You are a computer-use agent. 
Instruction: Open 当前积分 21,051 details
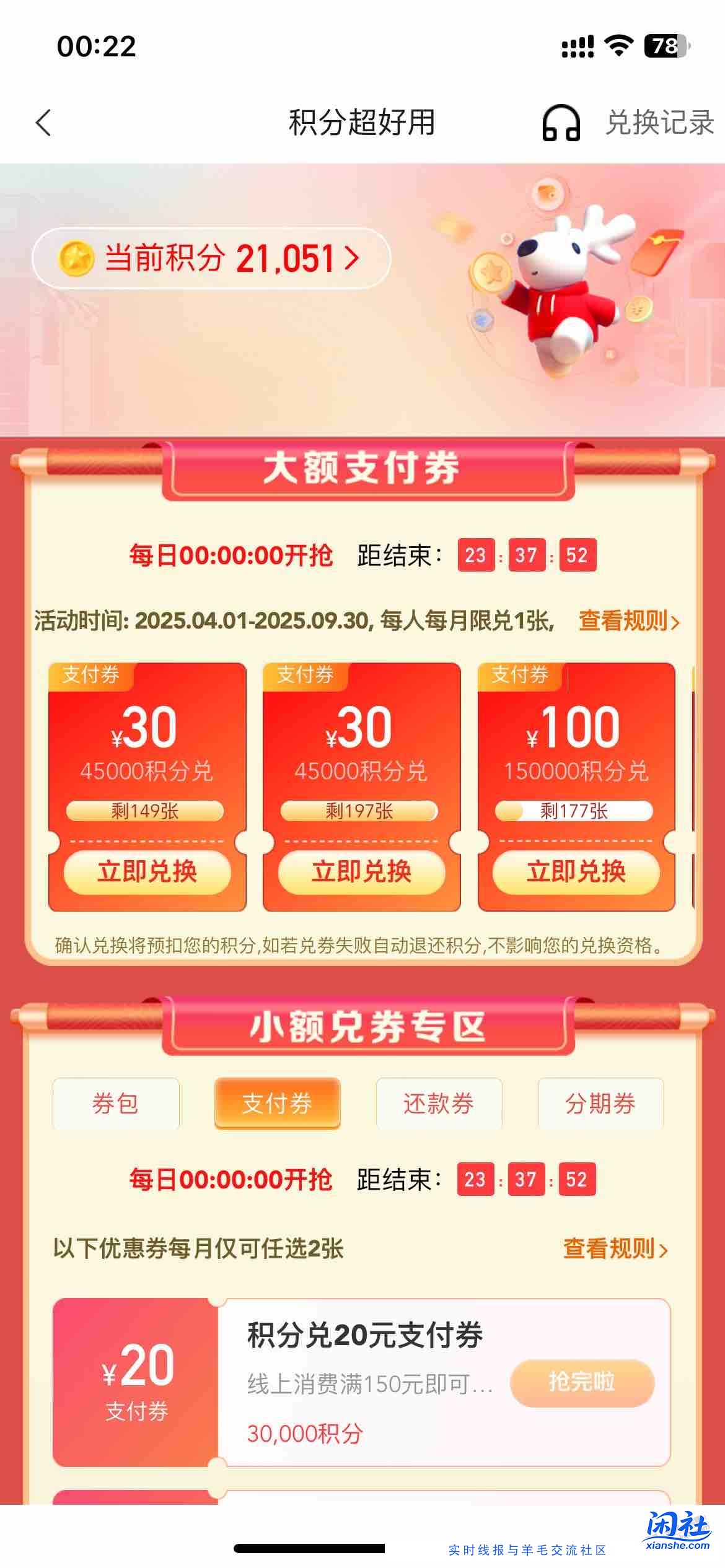pyautogui.click(x=211, y=258)
